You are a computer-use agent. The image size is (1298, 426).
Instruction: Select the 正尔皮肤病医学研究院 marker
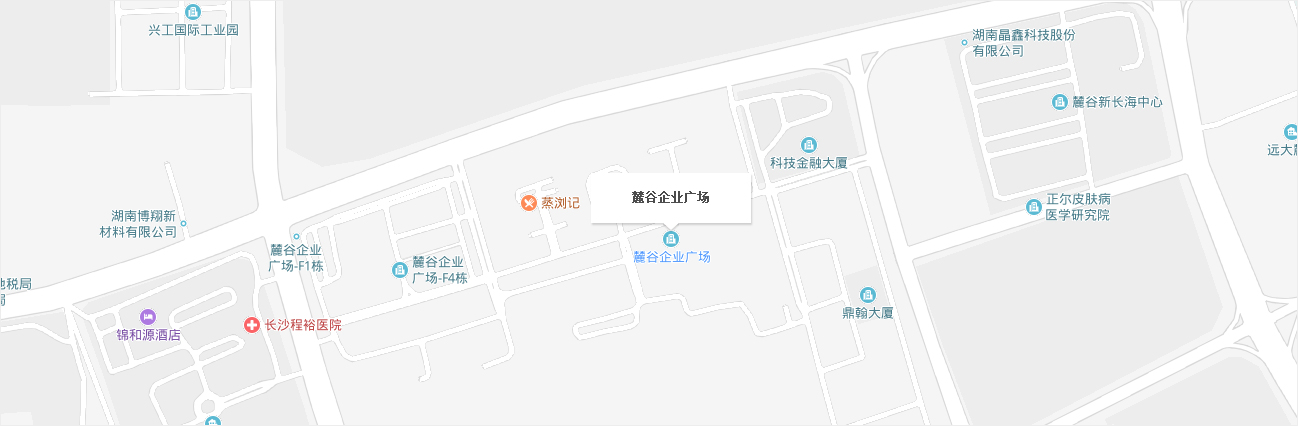point(1034,207)
